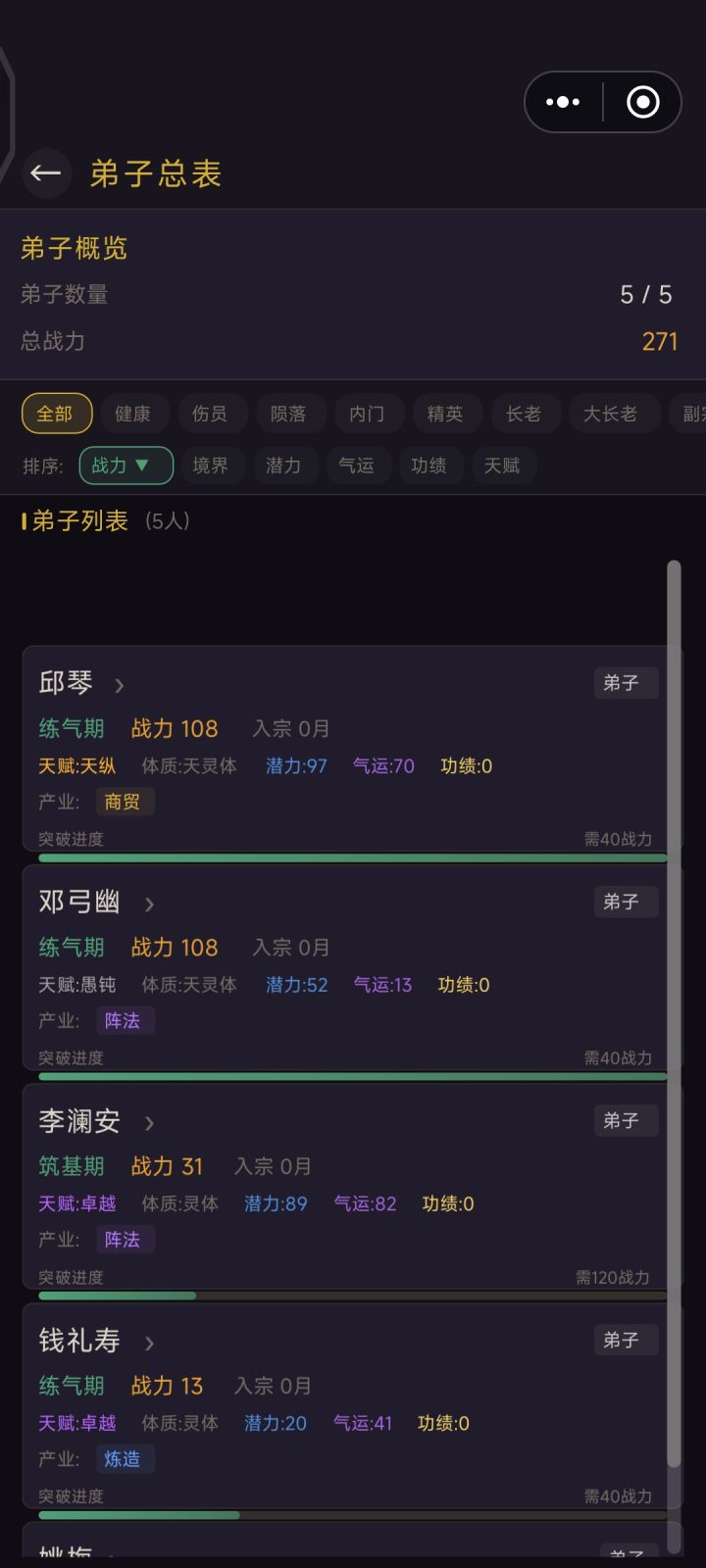Toggle the 伤员 filter chip
Image resolution: width=706 pixels, height=1568 pixels.
pyautogui.click(x=212, y=414)
